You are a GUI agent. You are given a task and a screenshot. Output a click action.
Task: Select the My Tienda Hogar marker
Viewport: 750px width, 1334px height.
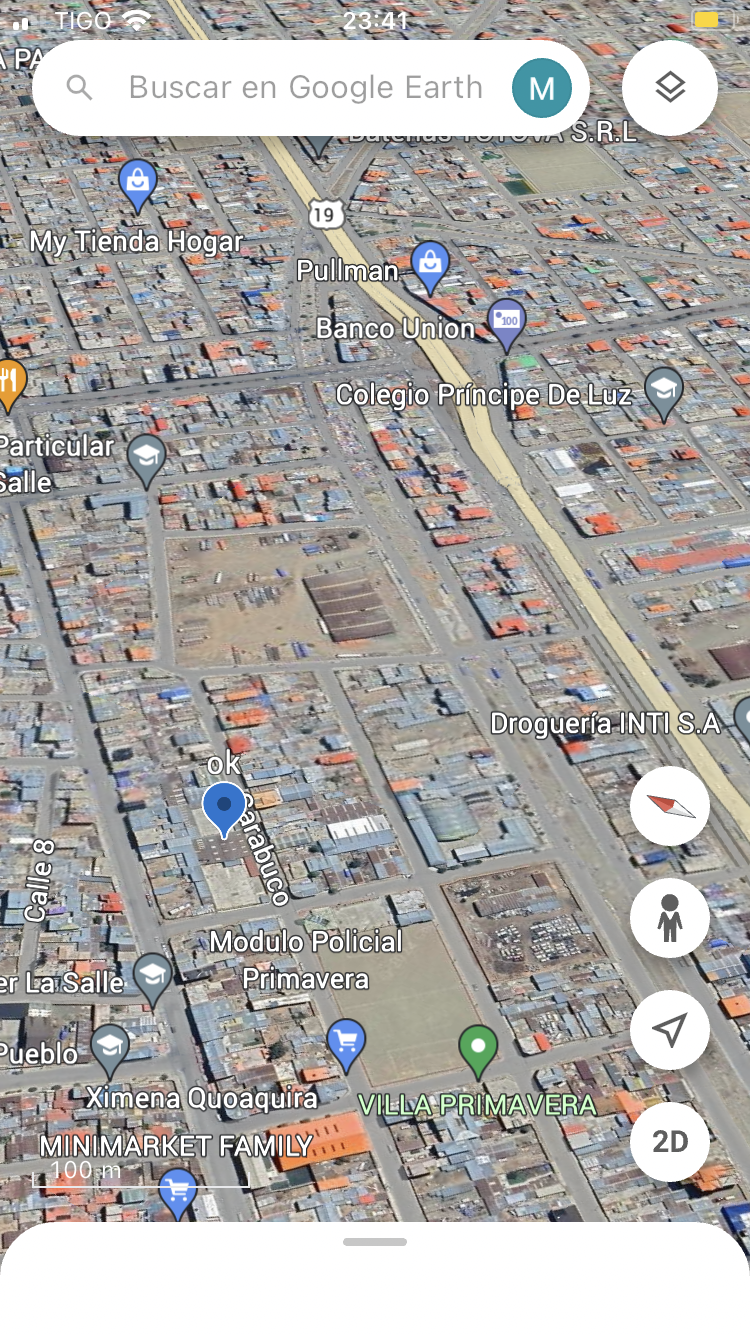click(138, 182)
